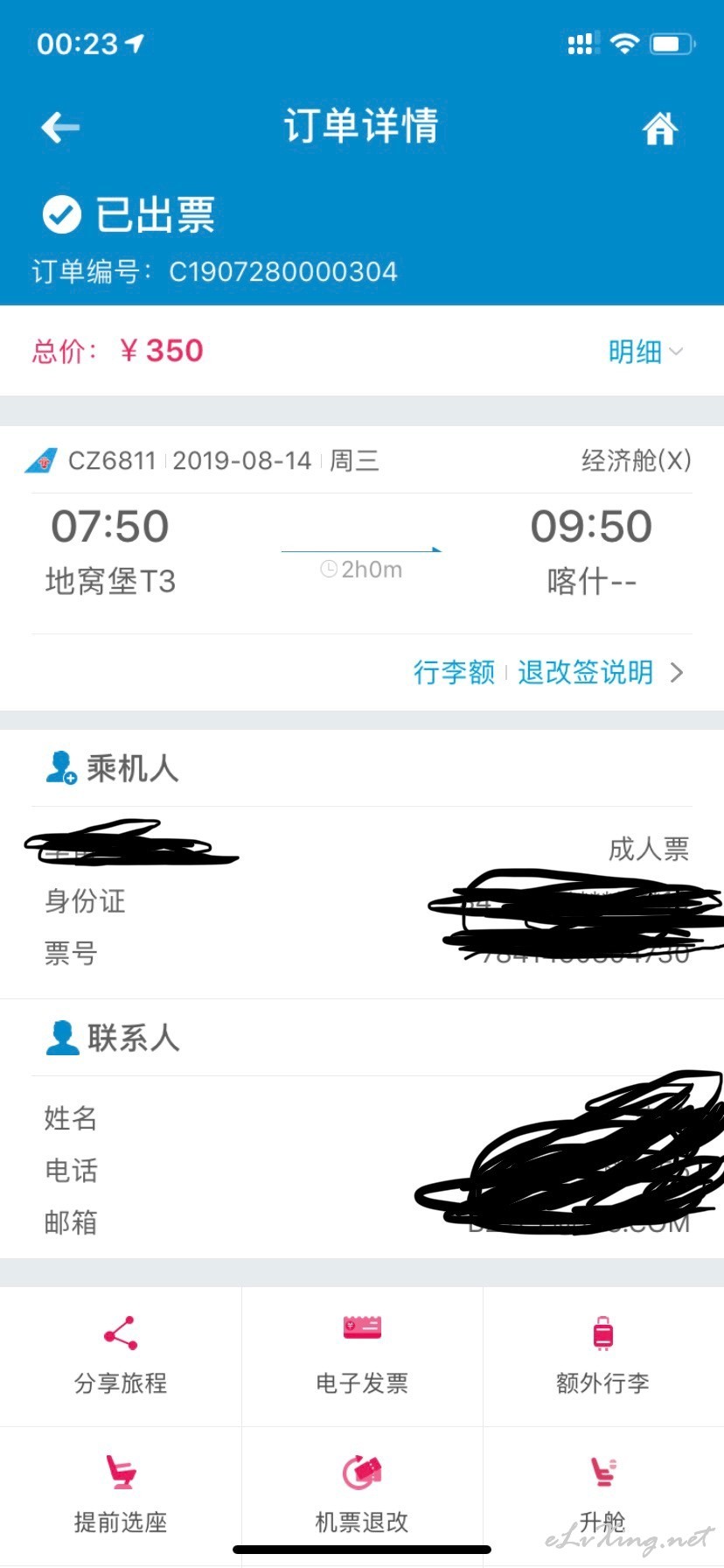
Task: Select 额外行李 to add extra baggage
Action: [x=603, y=1355]
